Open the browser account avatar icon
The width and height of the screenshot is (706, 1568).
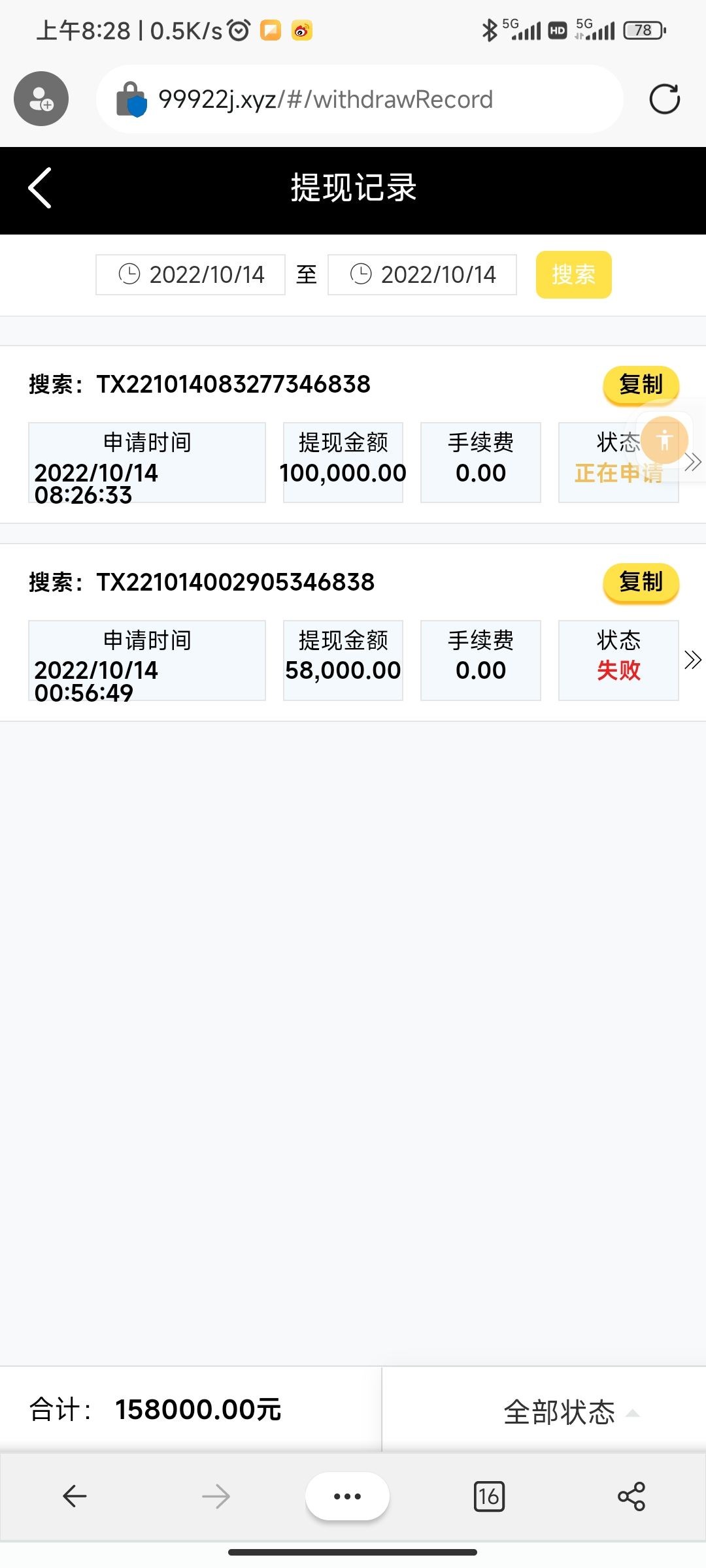click(41, 99)
